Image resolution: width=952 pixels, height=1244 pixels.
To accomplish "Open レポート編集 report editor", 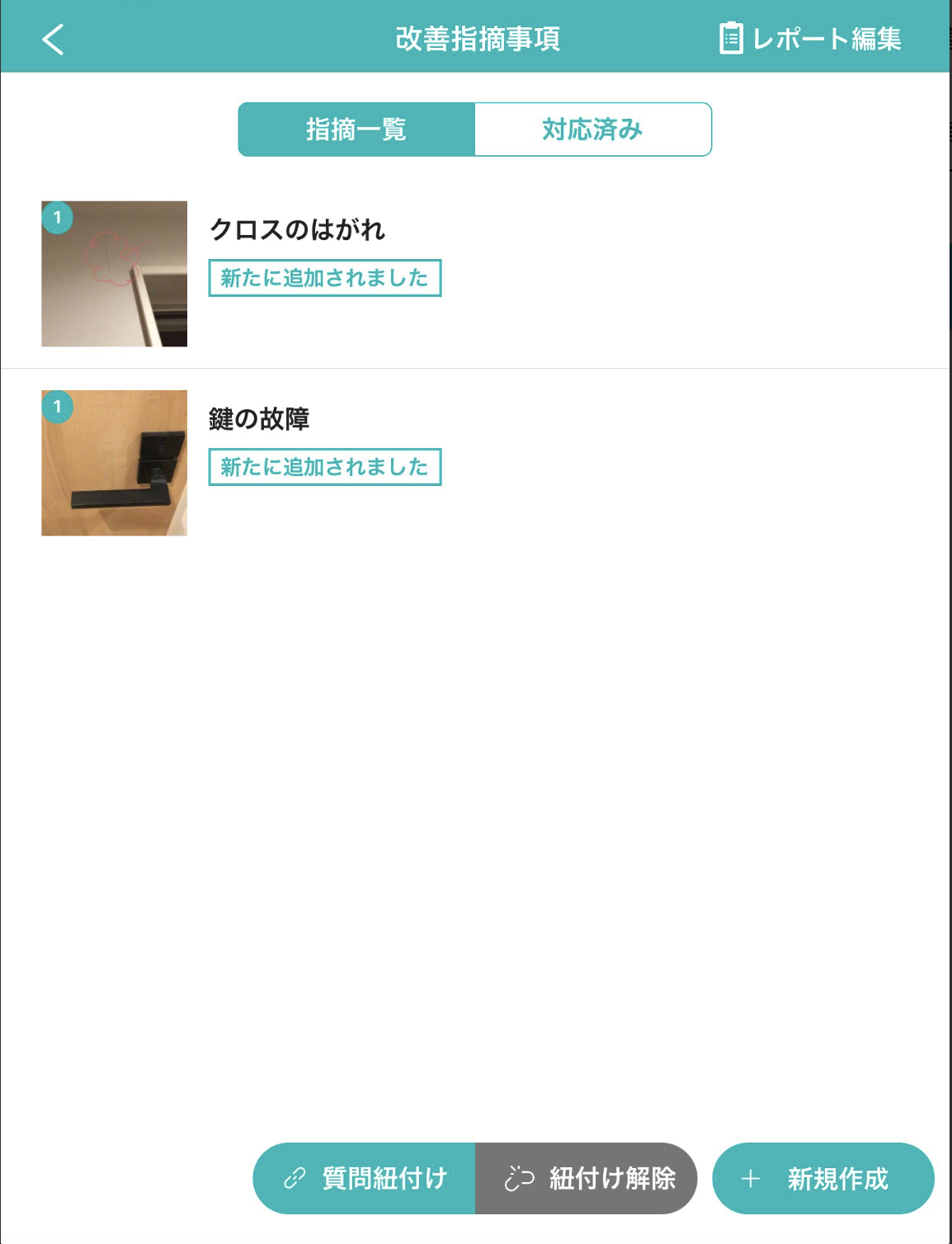I will click(810, 39).
